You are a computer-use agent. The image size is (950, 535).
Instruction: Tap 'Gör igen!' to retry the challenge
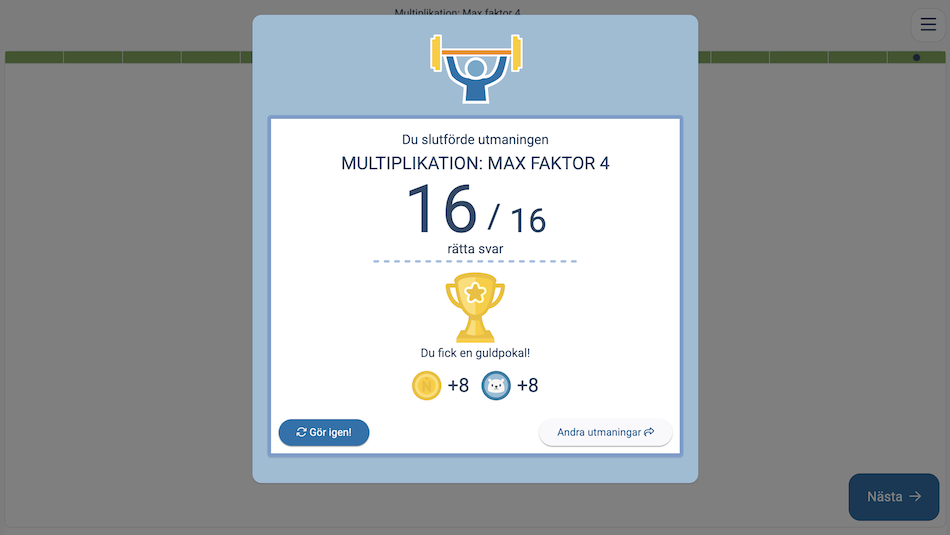coord(324,432)
